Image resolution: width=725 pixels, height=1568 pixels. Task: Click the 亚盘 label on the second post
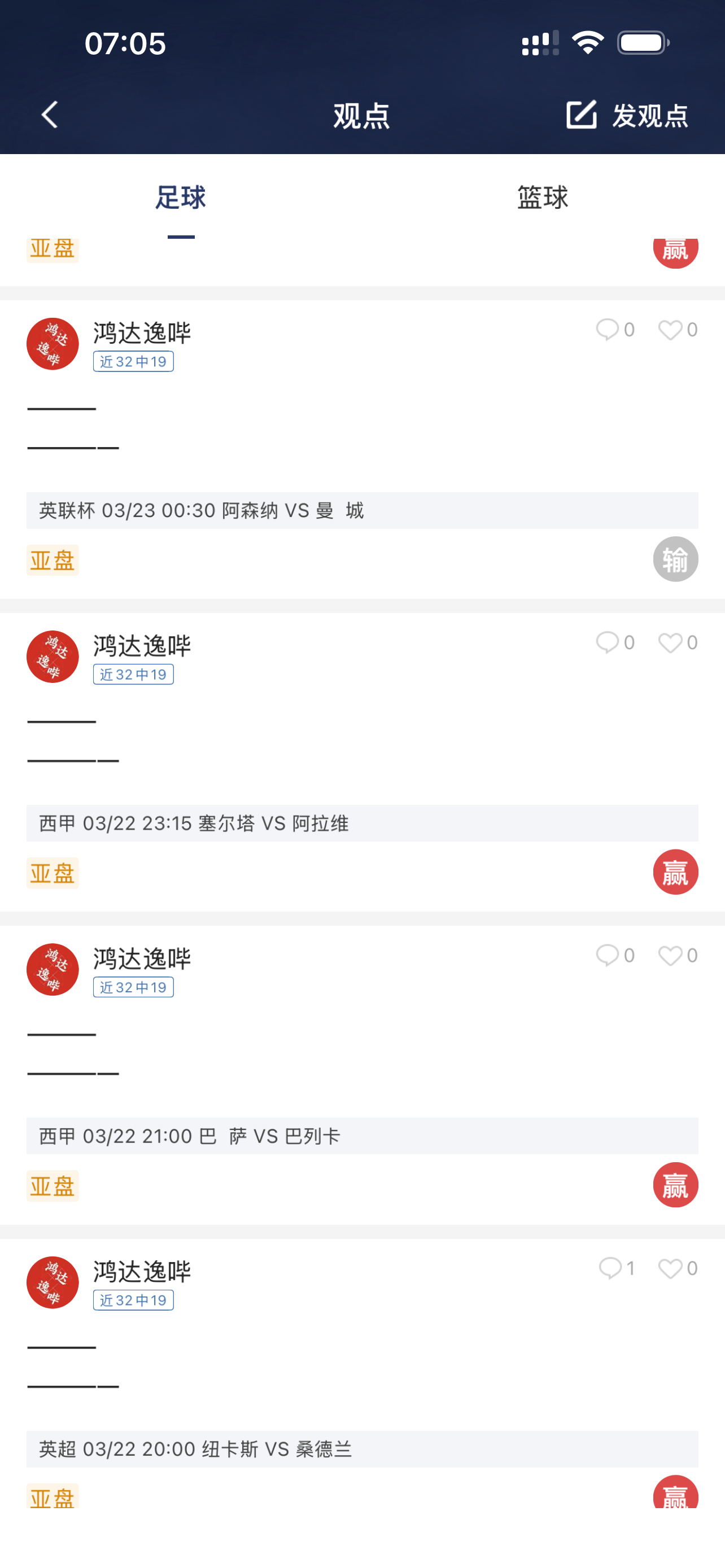53,559
